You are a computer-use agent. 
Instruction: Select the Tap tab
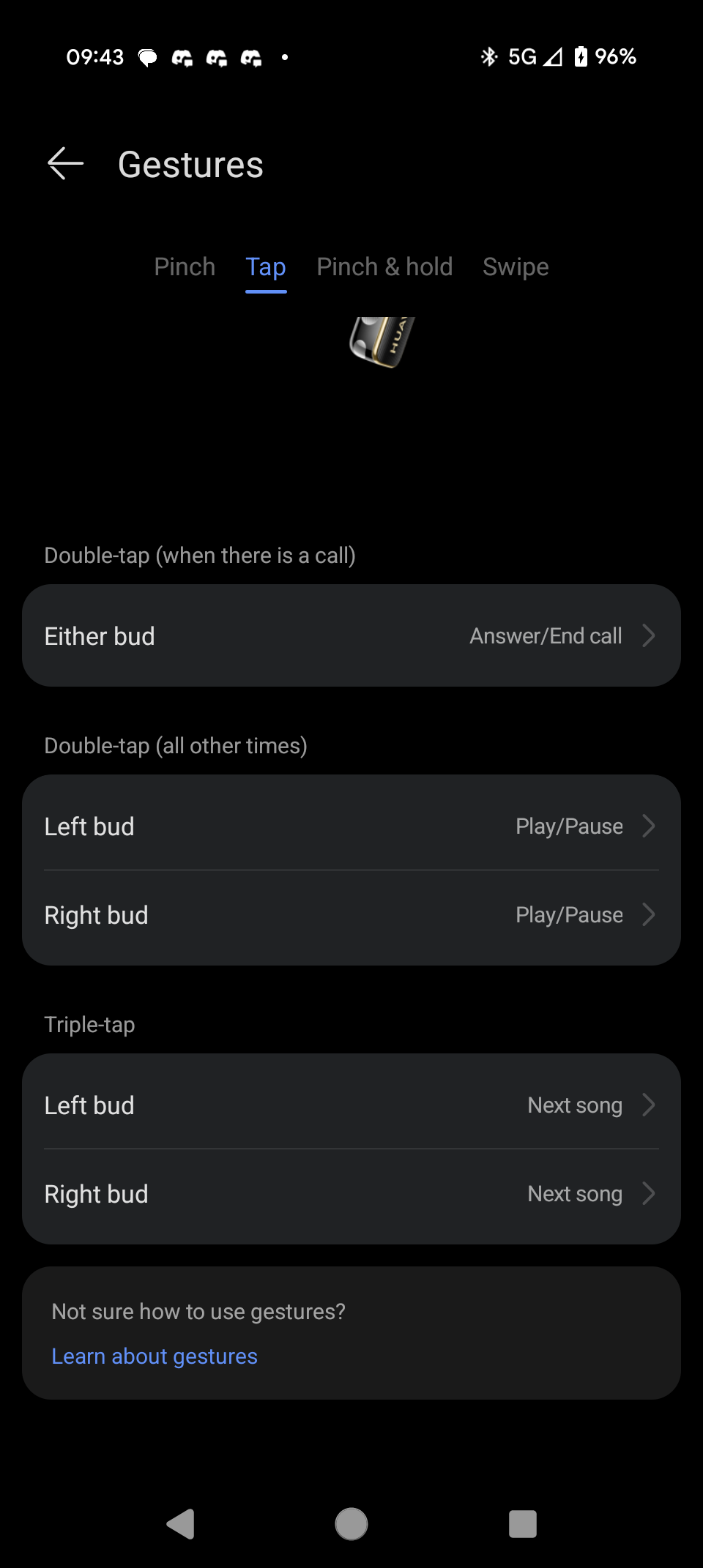click(266, 267)
